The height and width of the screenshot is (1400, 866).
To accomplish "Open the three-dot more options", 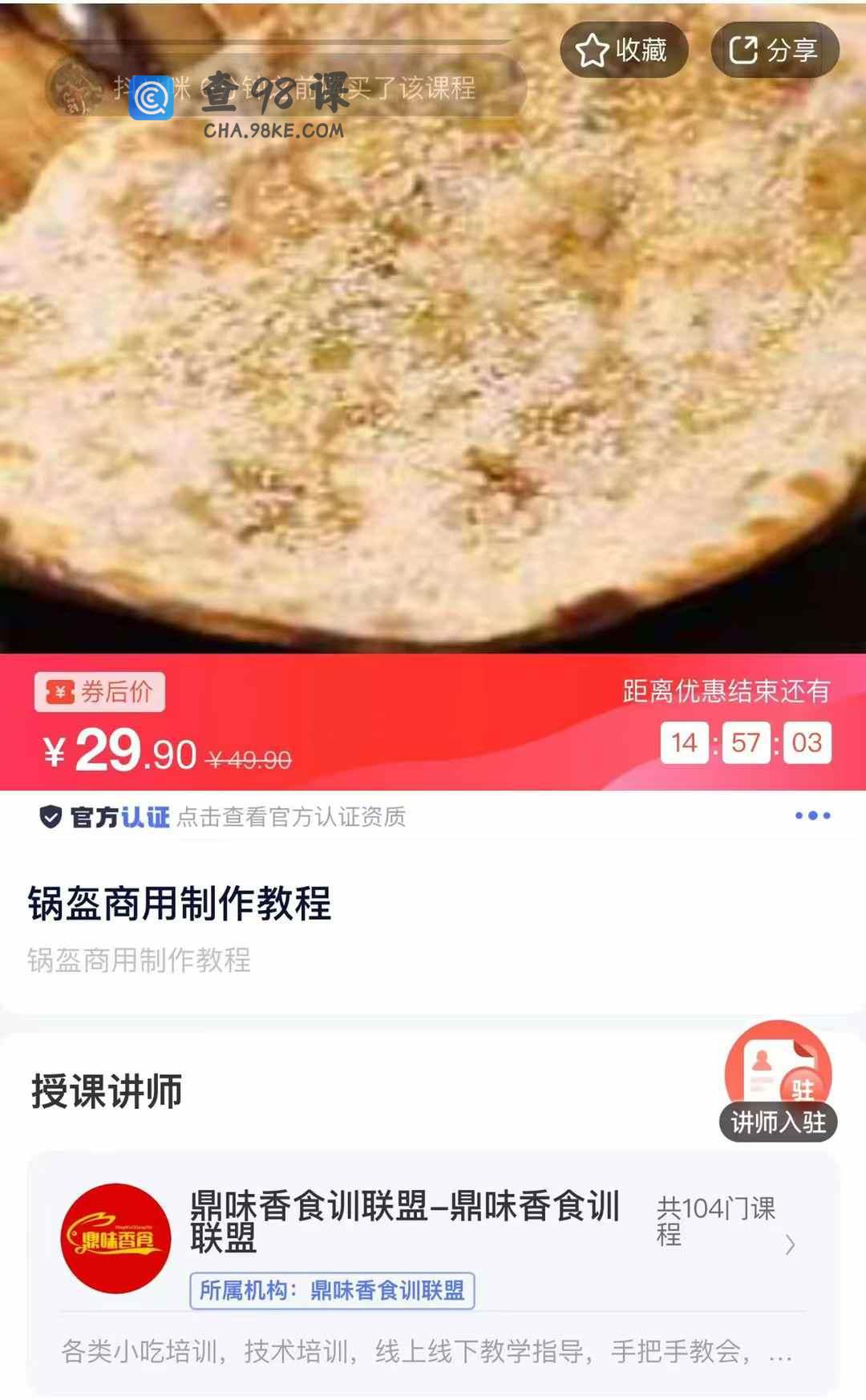I will point(812,815).
